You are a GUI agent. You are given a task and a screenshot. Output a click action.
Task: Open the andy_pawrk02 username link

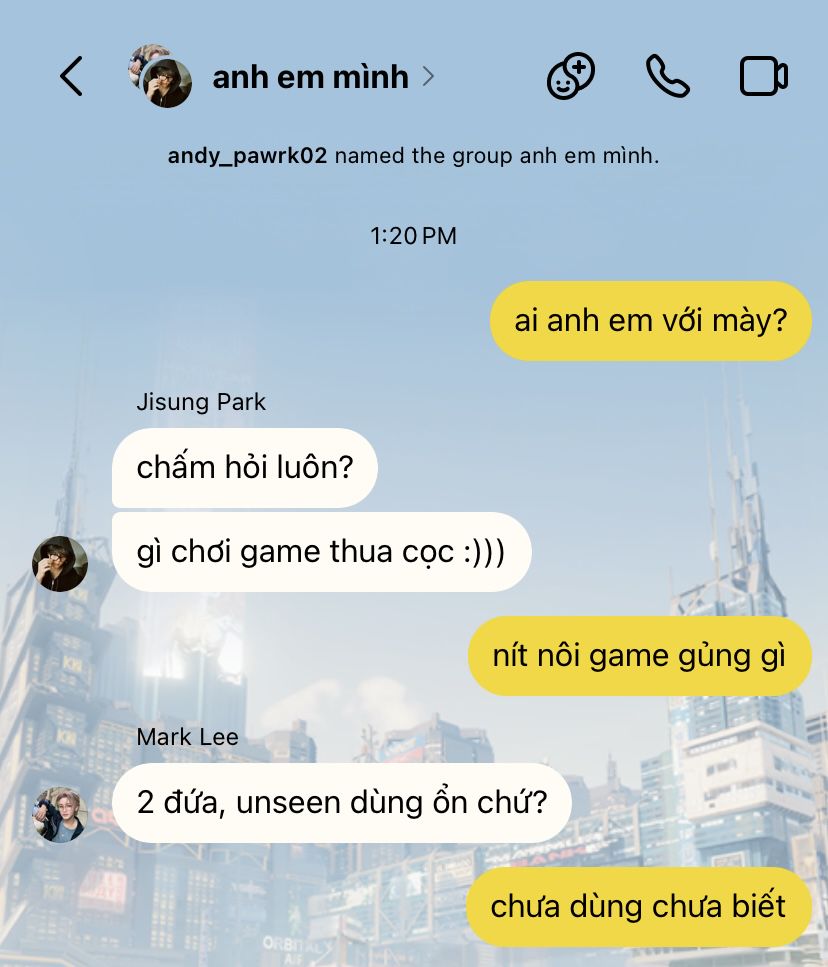[x=247, y=156]
